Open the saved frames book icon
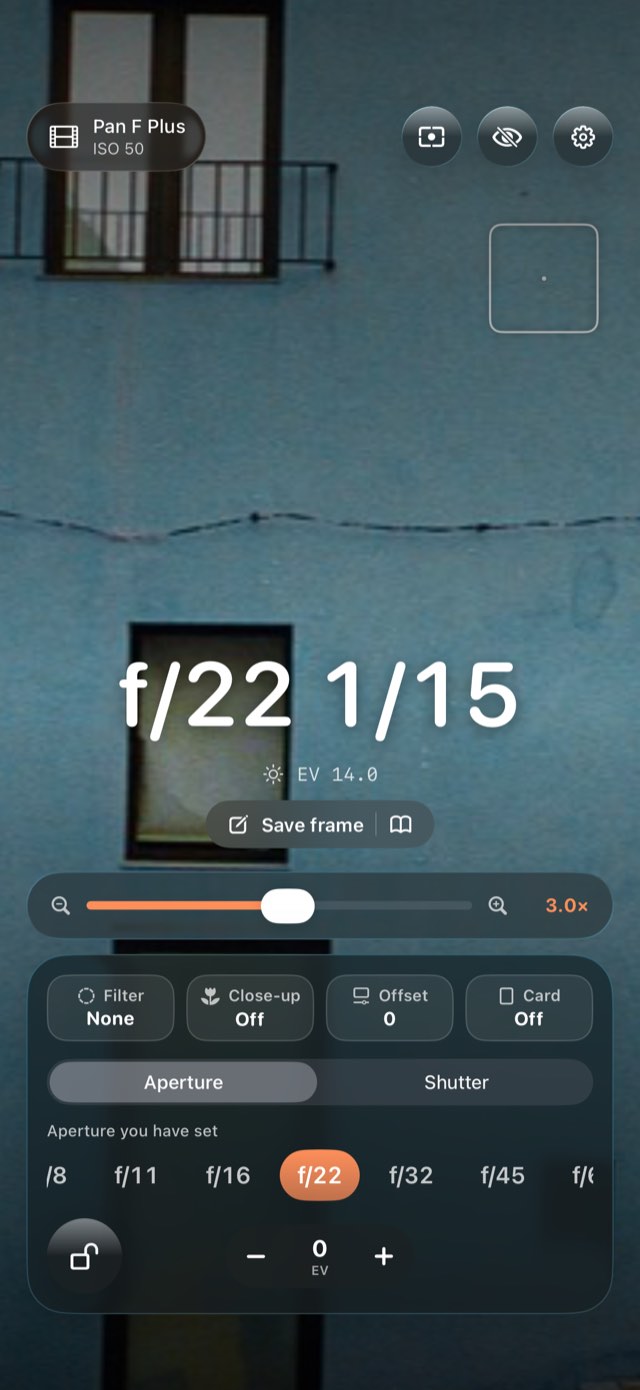Image resolution: width=640 pixels, height=1390 pixels. 401,825
